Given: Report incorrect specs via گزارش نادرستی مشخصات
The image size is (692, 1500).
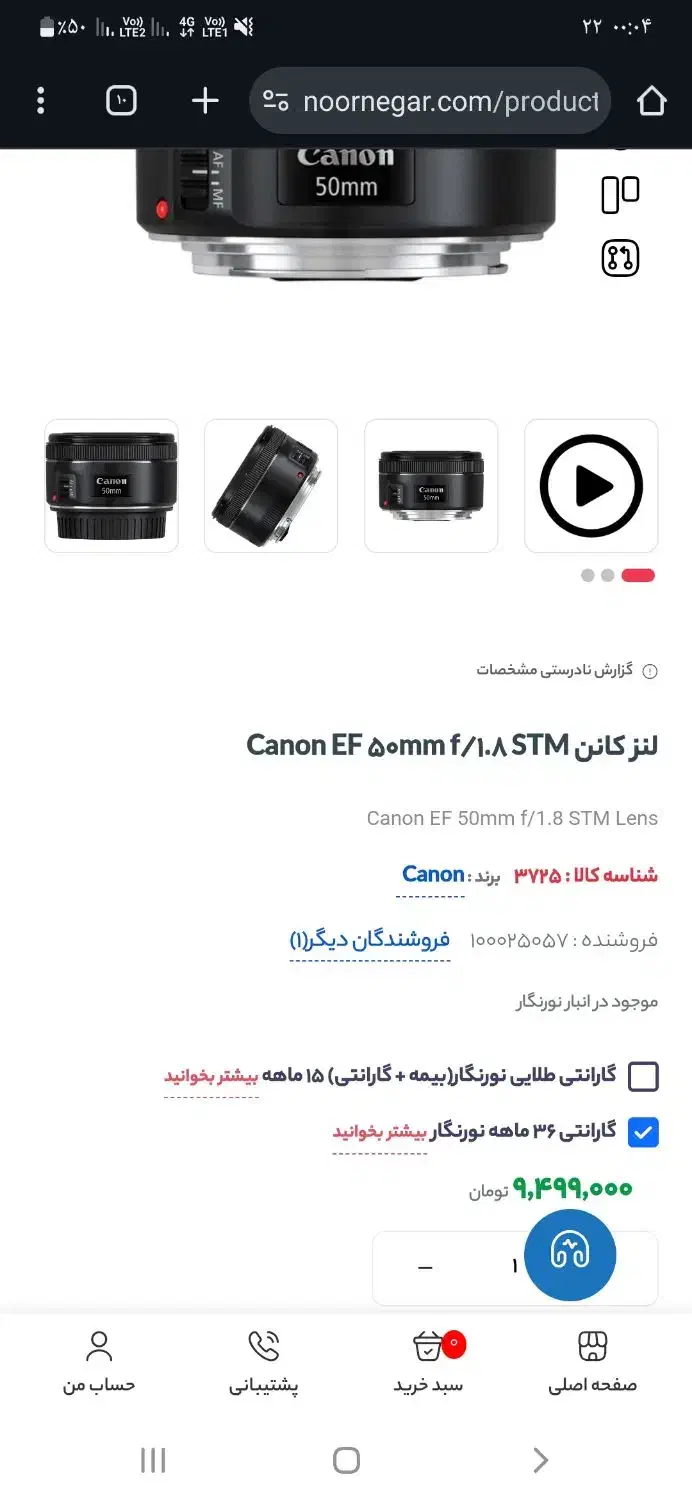Looking at the screenshot, I should coord(567,670).
